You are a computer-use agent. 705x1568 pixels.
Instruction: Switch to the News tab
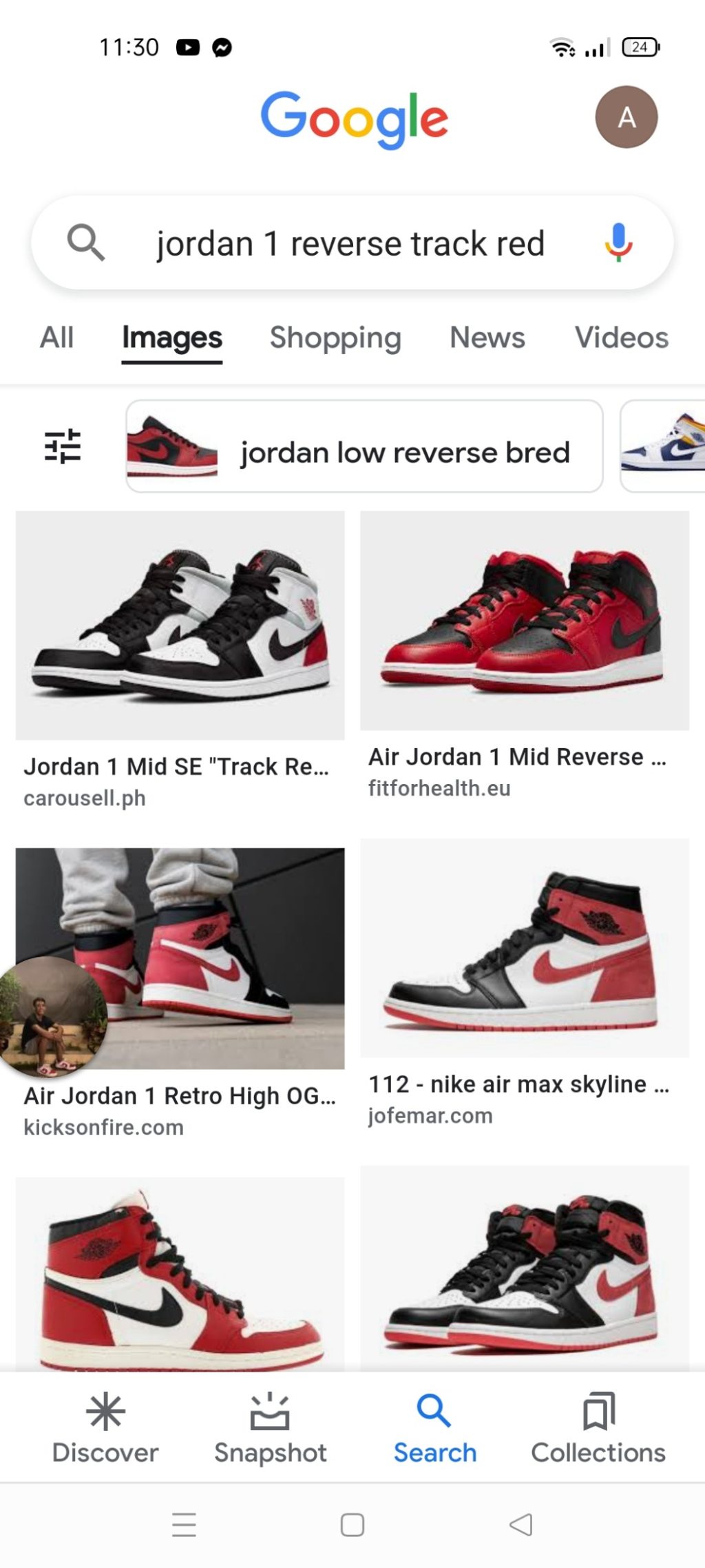pyautogui.click(x=487, y=338)
